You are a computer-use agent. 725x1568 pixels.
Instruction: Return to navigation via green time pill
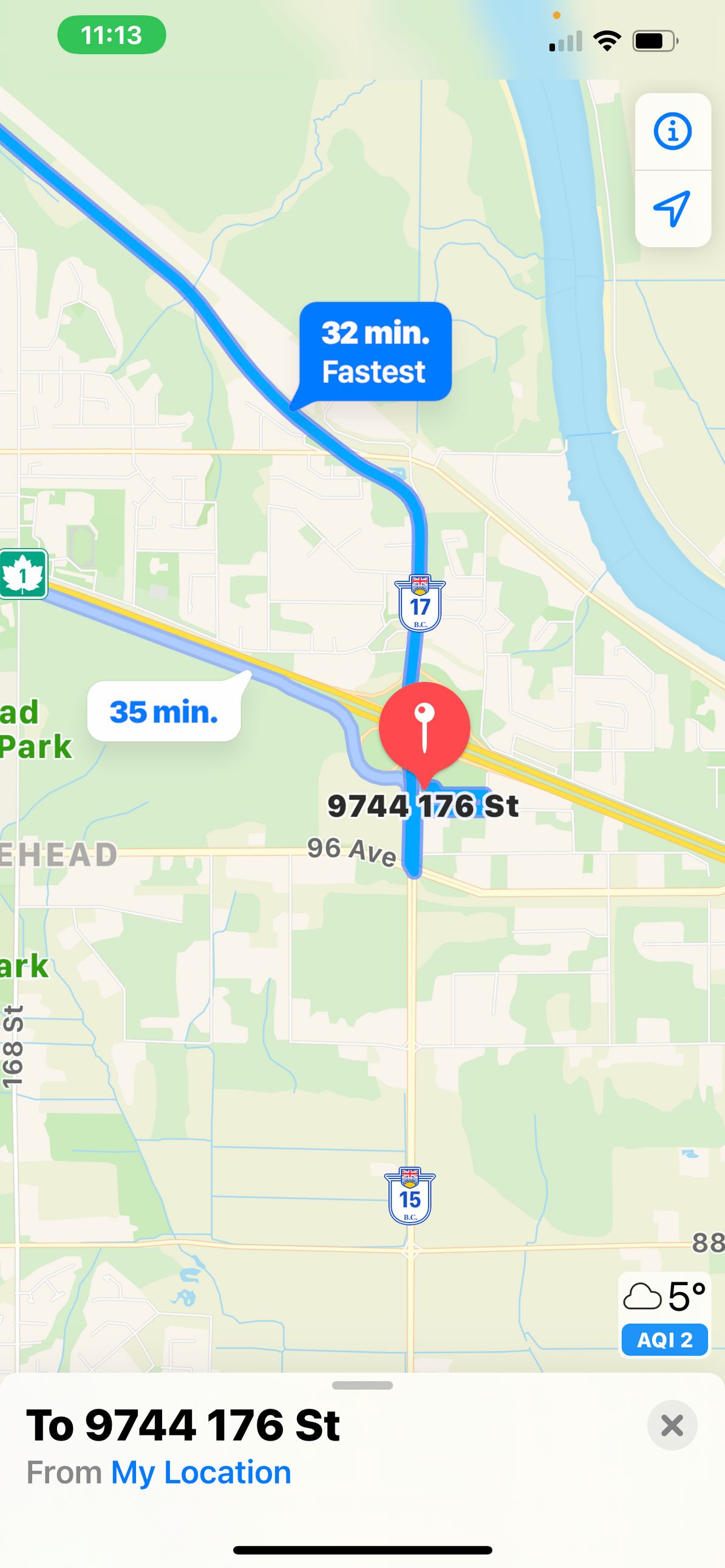112,35
